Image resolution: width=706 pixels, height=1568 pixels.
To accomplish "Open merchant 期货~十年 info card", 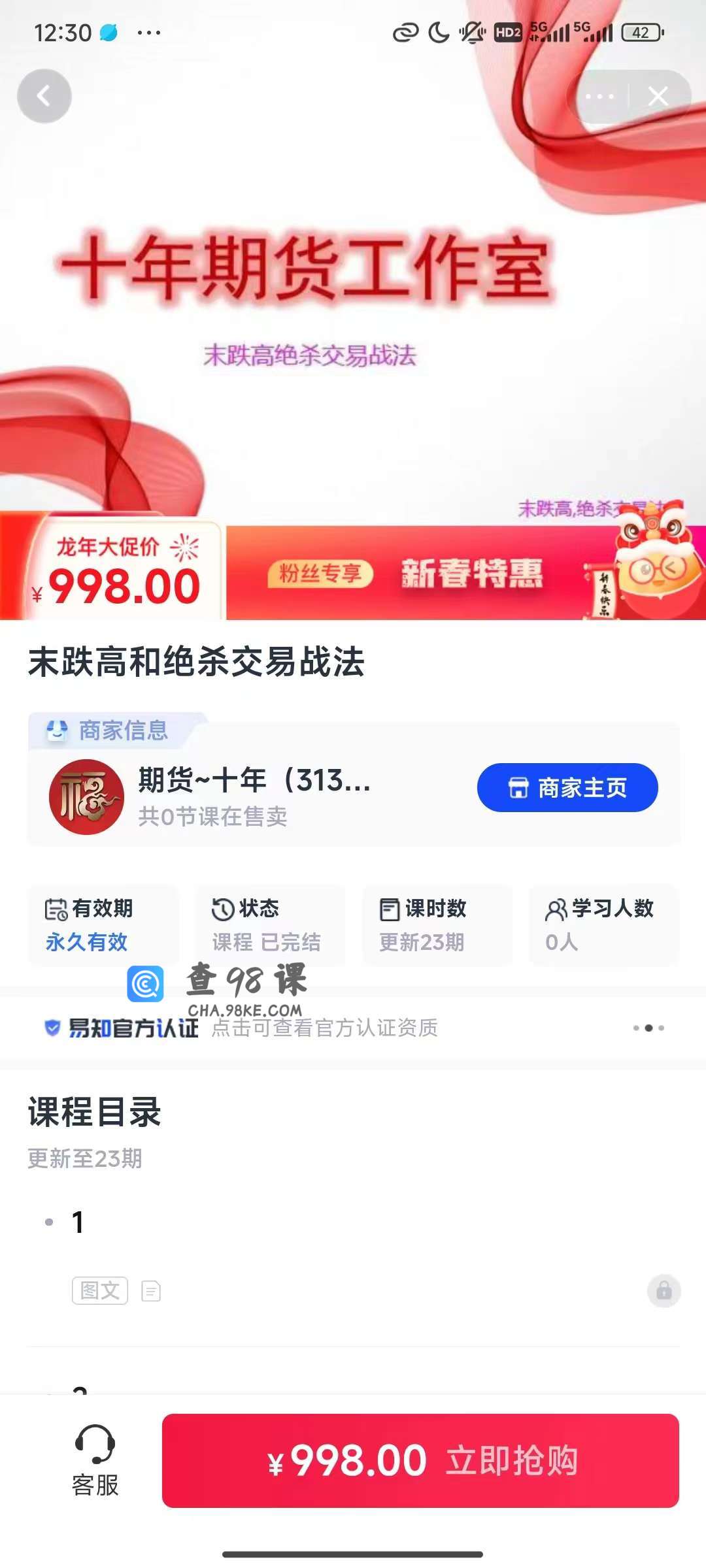I will tap(255, 796).
